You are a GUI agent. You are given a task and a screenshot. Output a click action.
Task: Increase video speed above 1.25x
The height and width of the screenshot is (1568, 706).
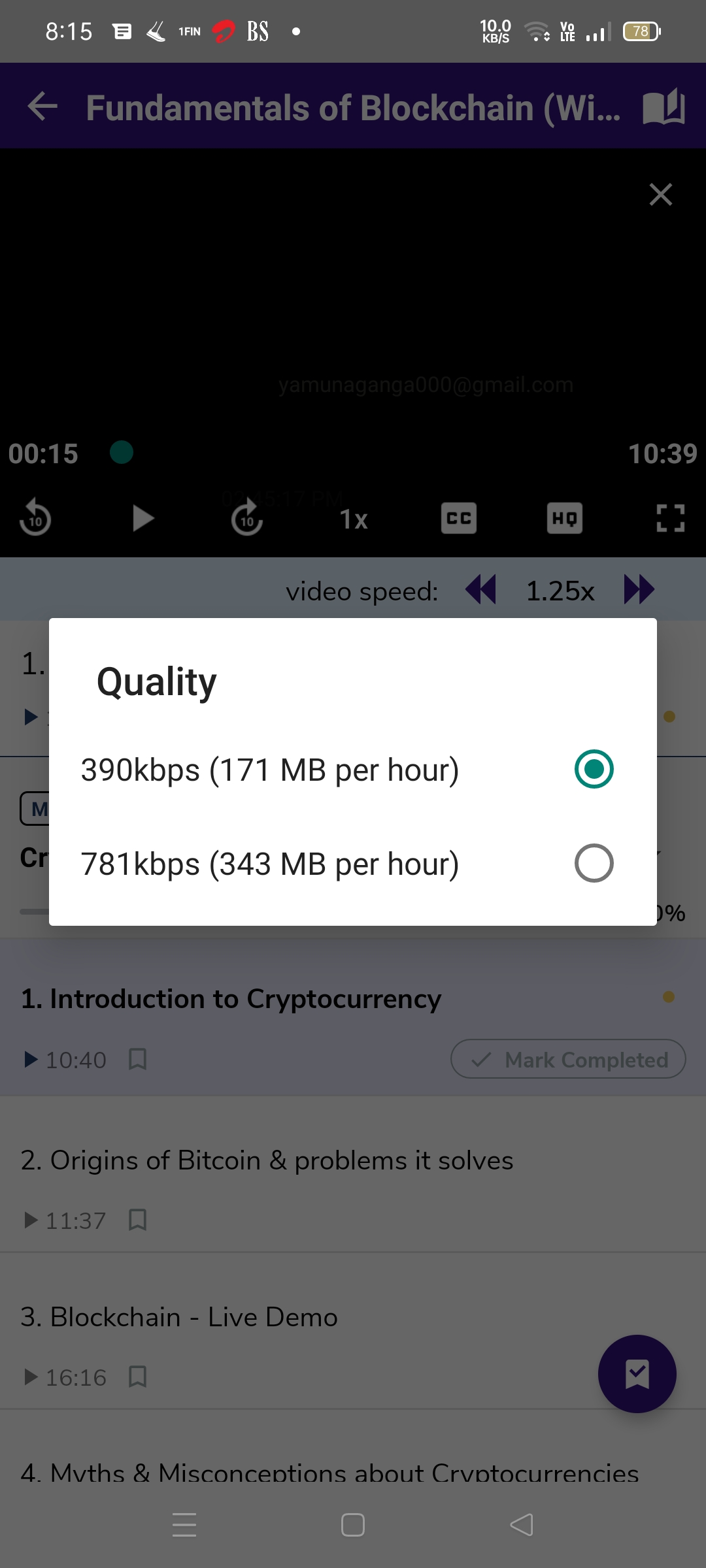point(639,589)
